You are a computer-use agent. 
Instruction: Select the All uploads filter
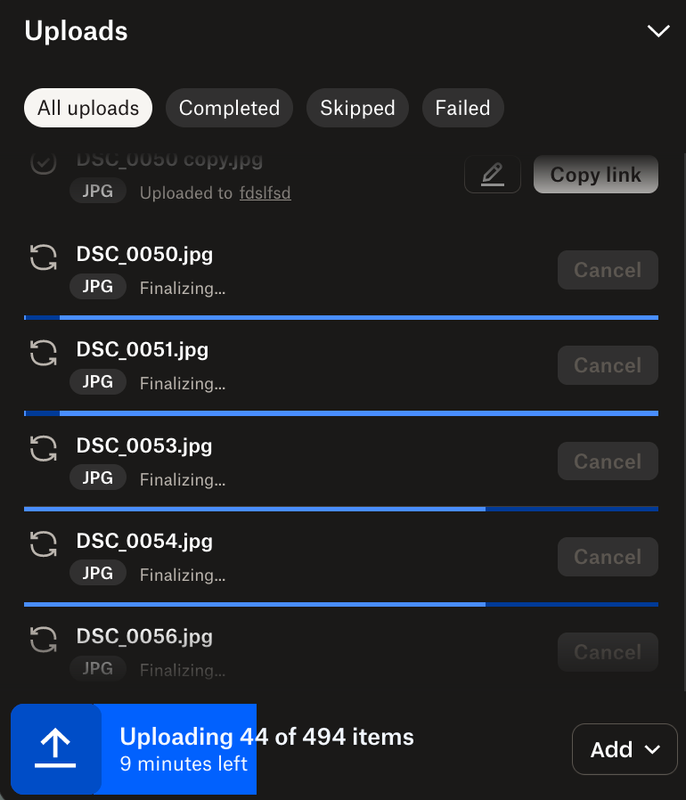[88, 108]
